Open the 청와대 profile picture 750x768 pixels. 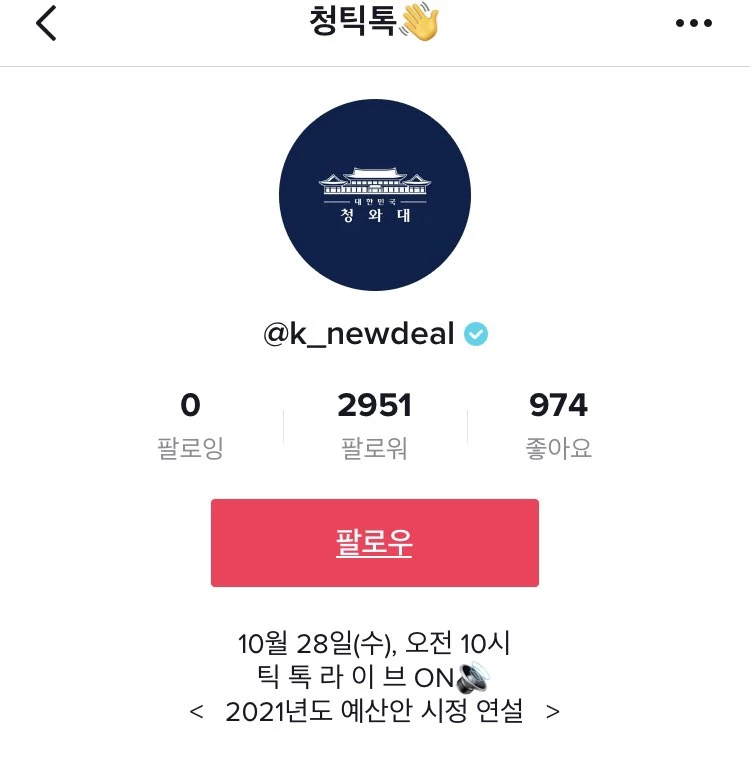point(375,195)
